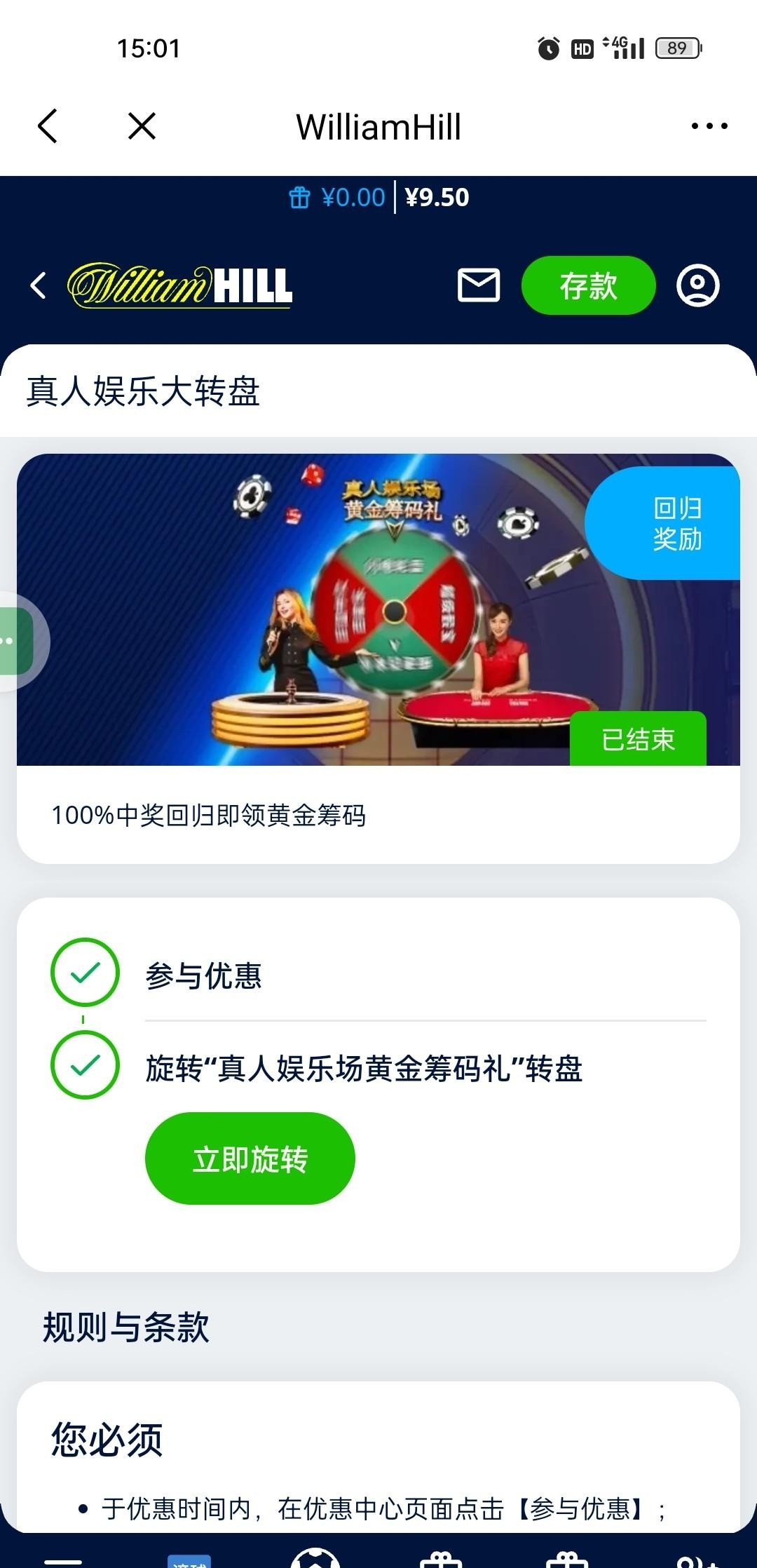Screen dimensions: 757x1568
Task: Tap the floating side widget with dots
Action: pos(15,641)
